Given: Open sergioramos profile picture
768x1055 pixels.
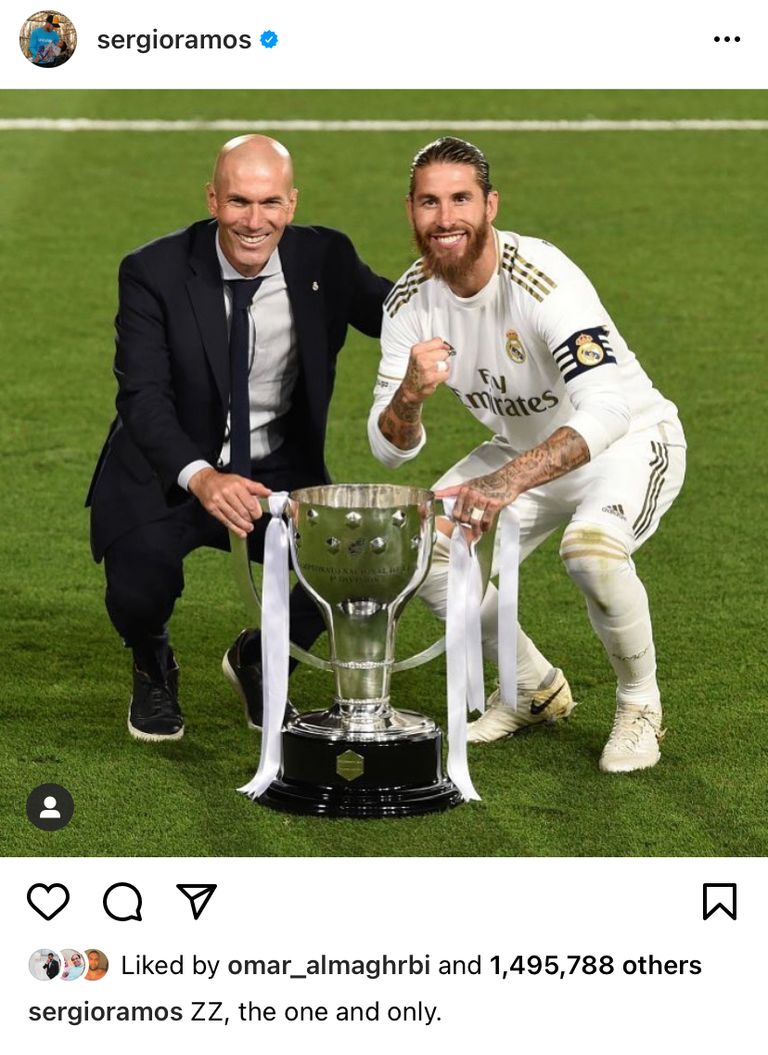Looking at the screenshot, I should (48, 39).
